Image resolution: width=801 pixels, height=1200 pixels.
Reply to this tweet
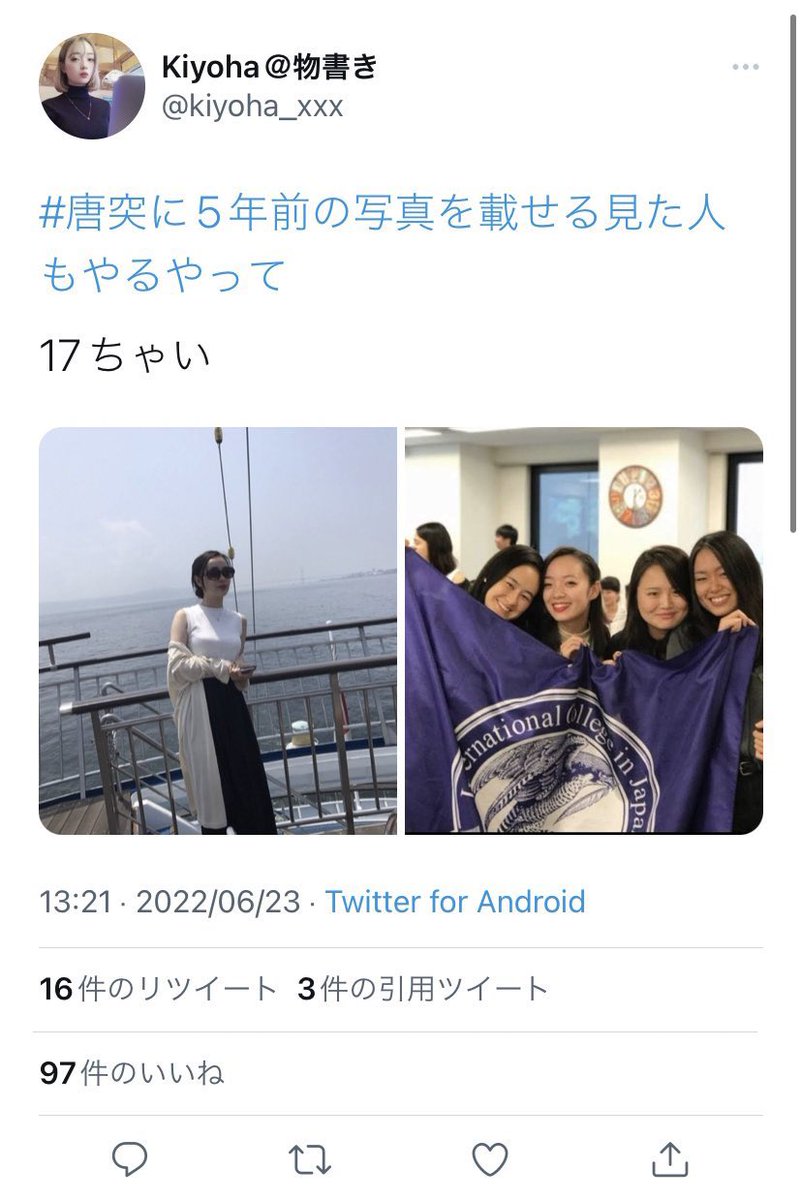coord(129,1159)
